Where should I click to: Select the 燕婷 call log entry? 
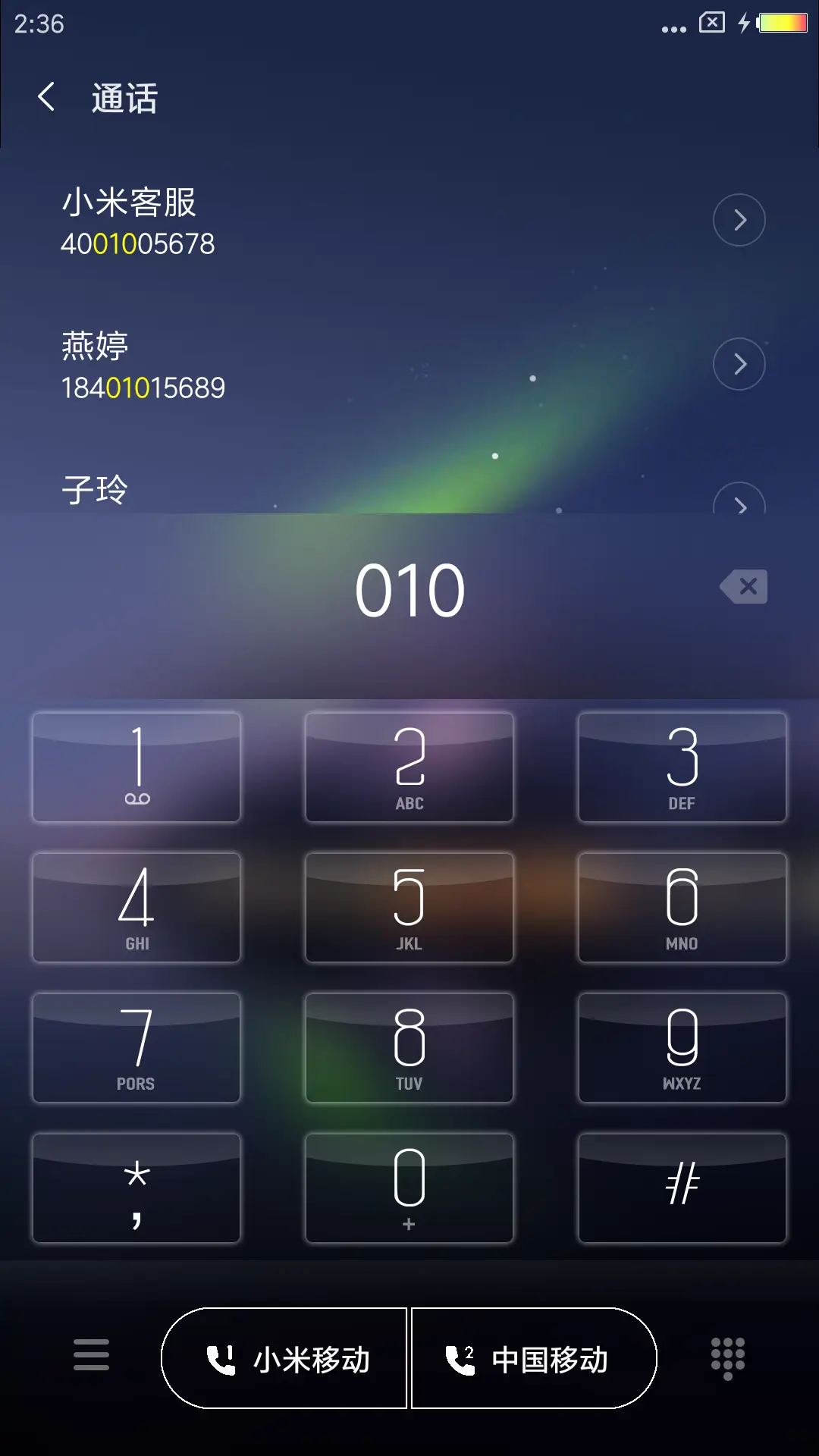303,364
